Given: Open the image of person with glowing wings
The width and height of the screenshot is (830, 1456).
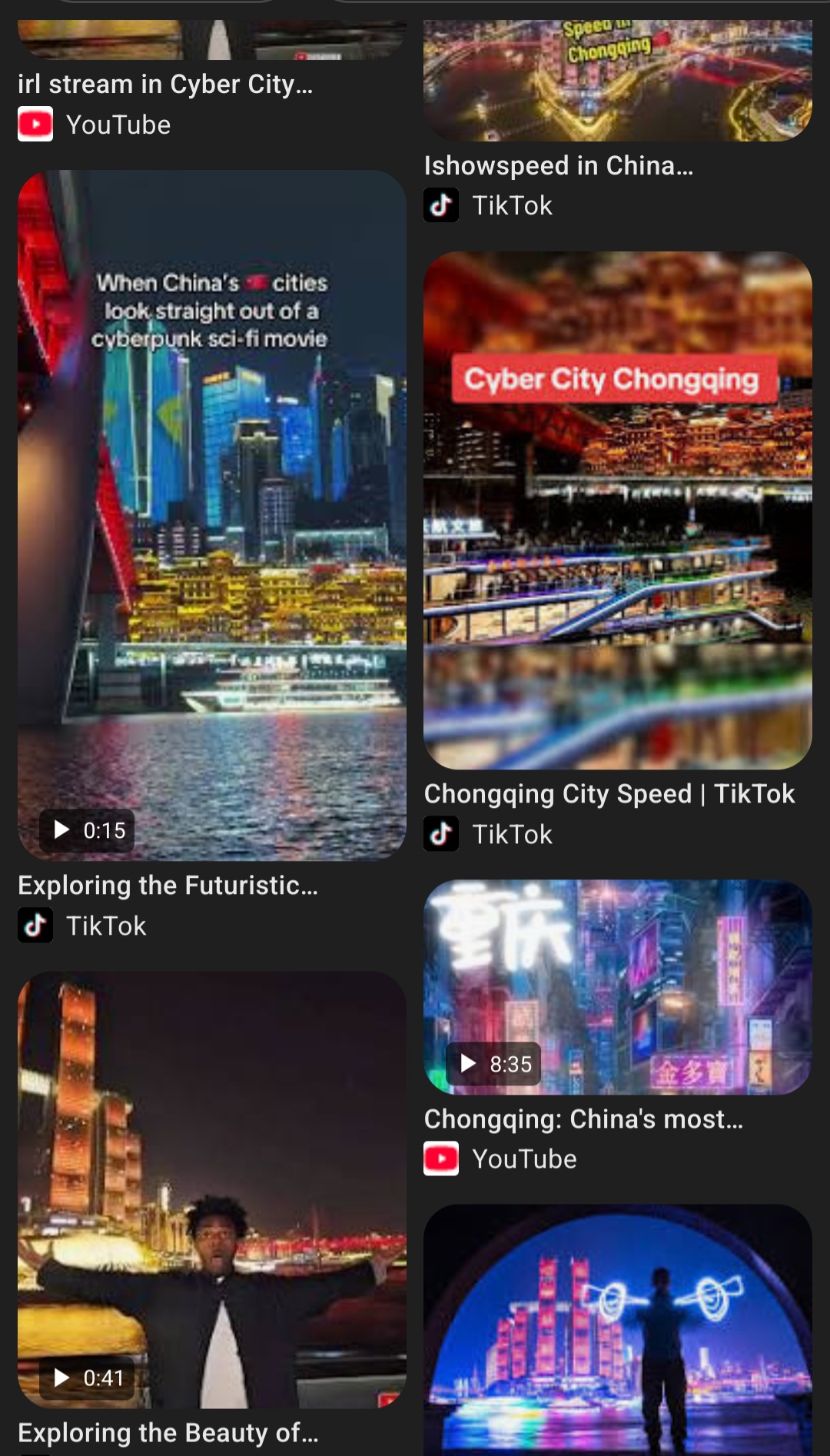Looking at the screenshot, I should click(617, 1330).
